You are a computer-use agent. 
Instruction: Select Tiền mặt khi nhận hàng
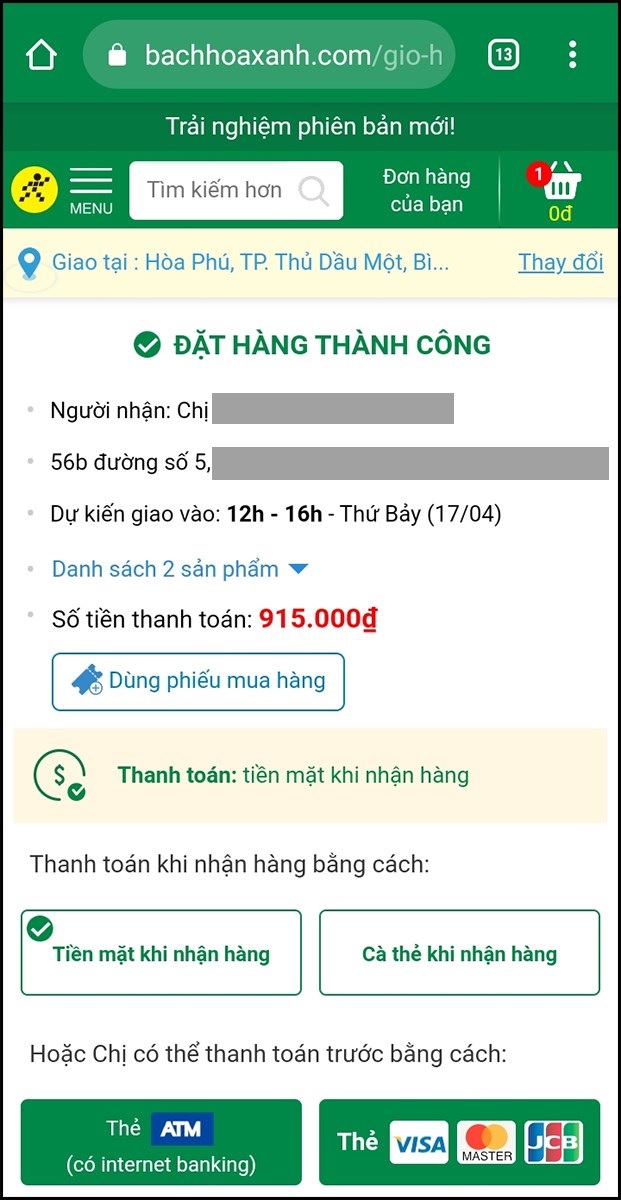click(161, 953)
